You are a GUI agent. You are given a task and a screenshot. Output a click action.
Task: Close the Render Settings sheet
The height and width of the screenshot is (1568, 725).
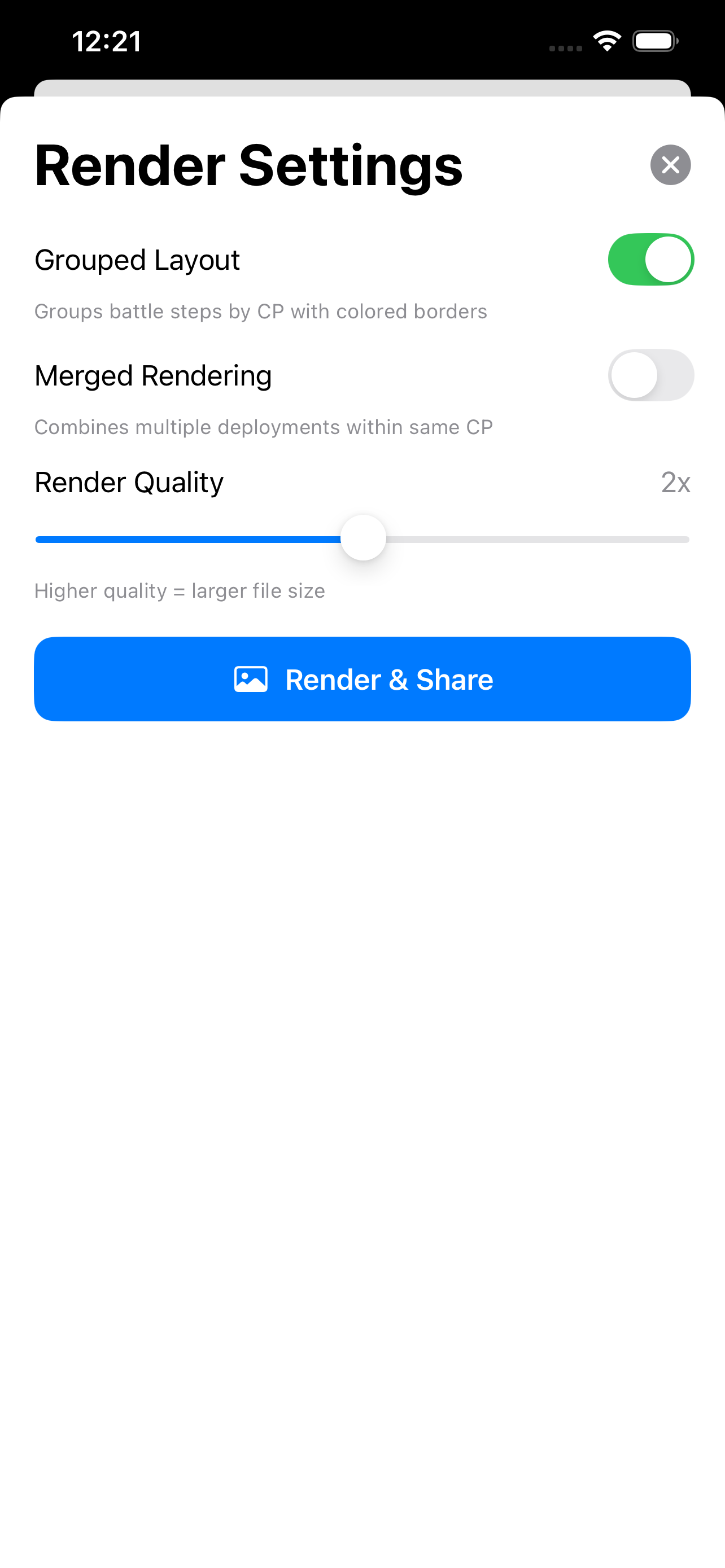tap(670, 165)
